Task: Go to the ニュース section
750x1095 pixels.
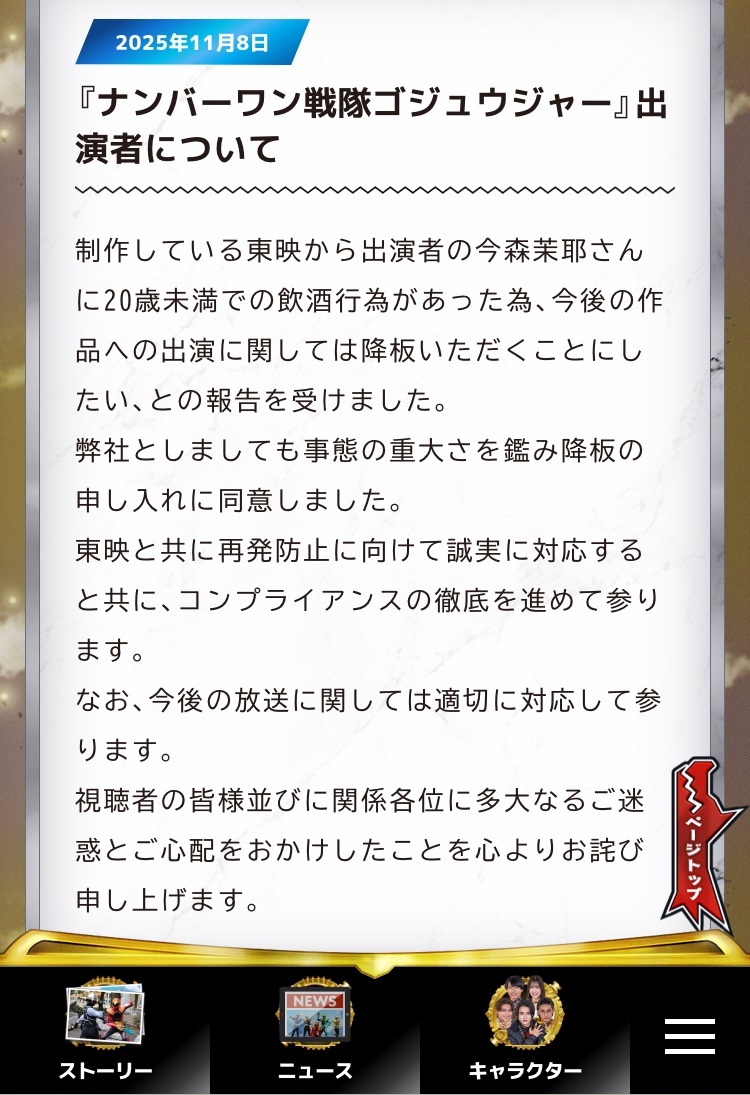Action: (x=315, y=1030)
